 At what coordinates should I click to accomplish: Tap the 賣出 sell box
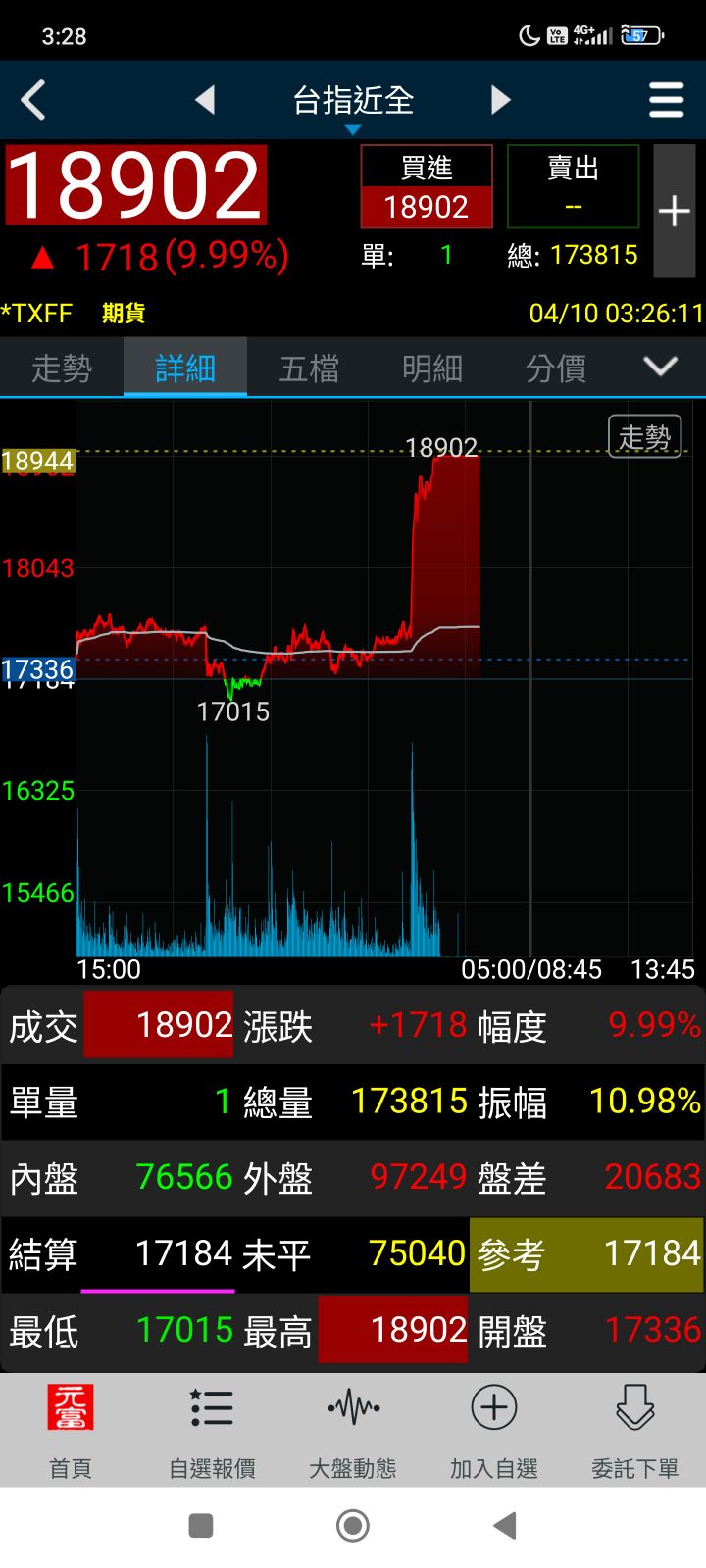point(573,187)
